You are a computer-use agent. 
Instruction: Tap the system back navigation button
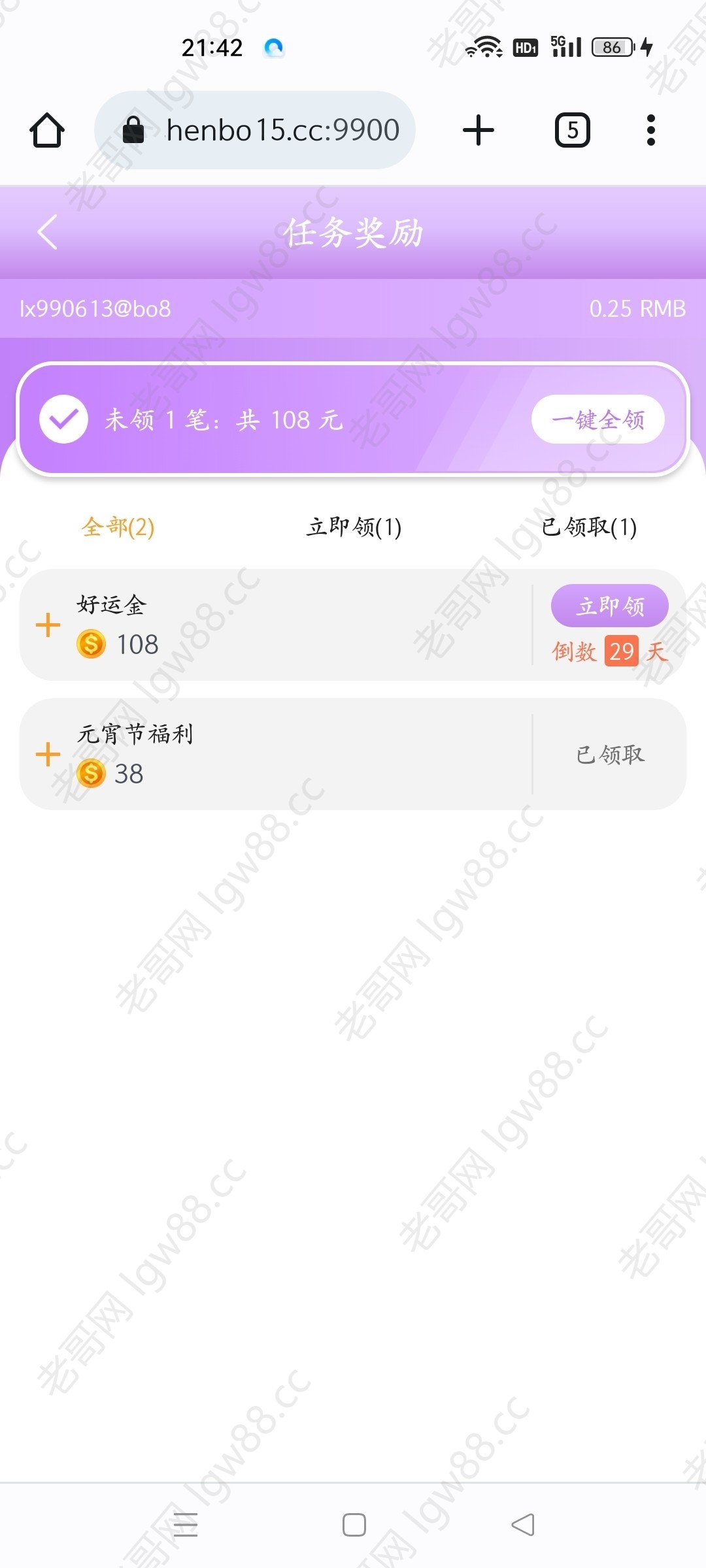point(523,1525)
